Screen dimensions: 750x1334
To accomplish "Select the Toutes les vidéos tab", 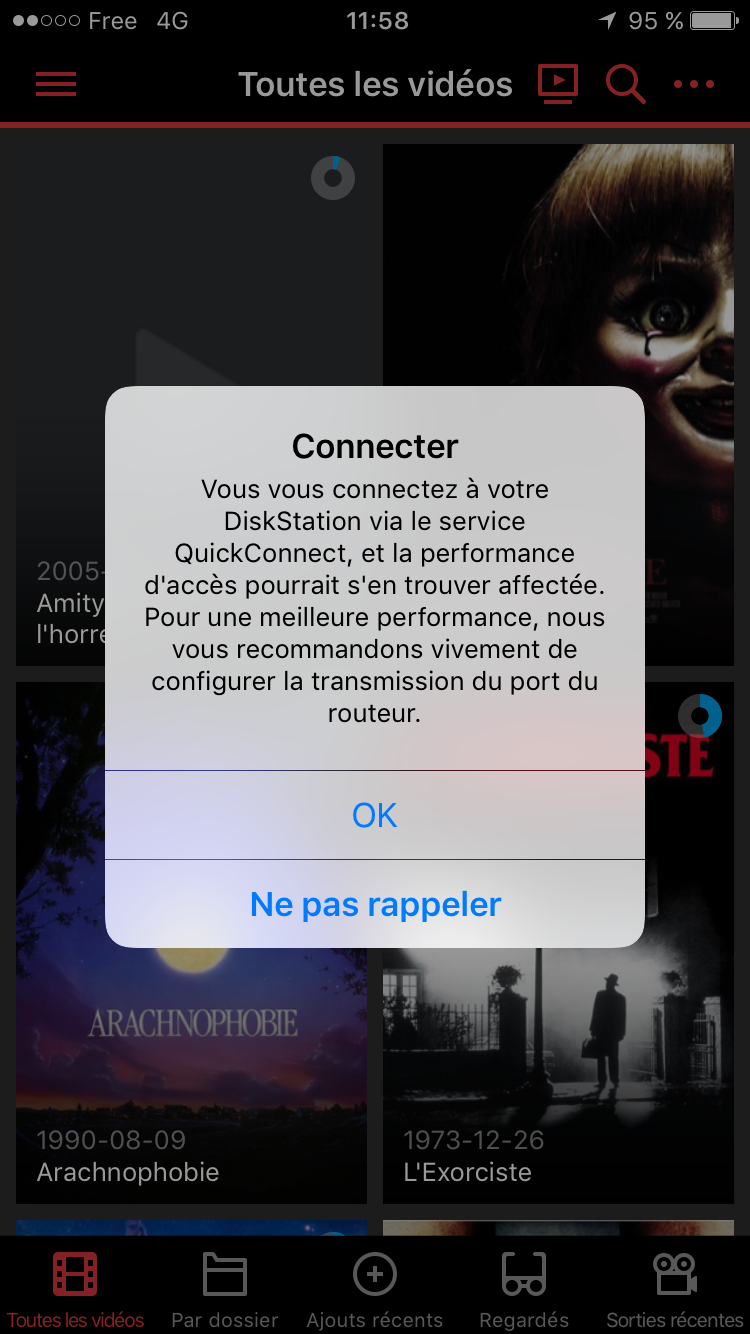I will [x=75, y=1289].
